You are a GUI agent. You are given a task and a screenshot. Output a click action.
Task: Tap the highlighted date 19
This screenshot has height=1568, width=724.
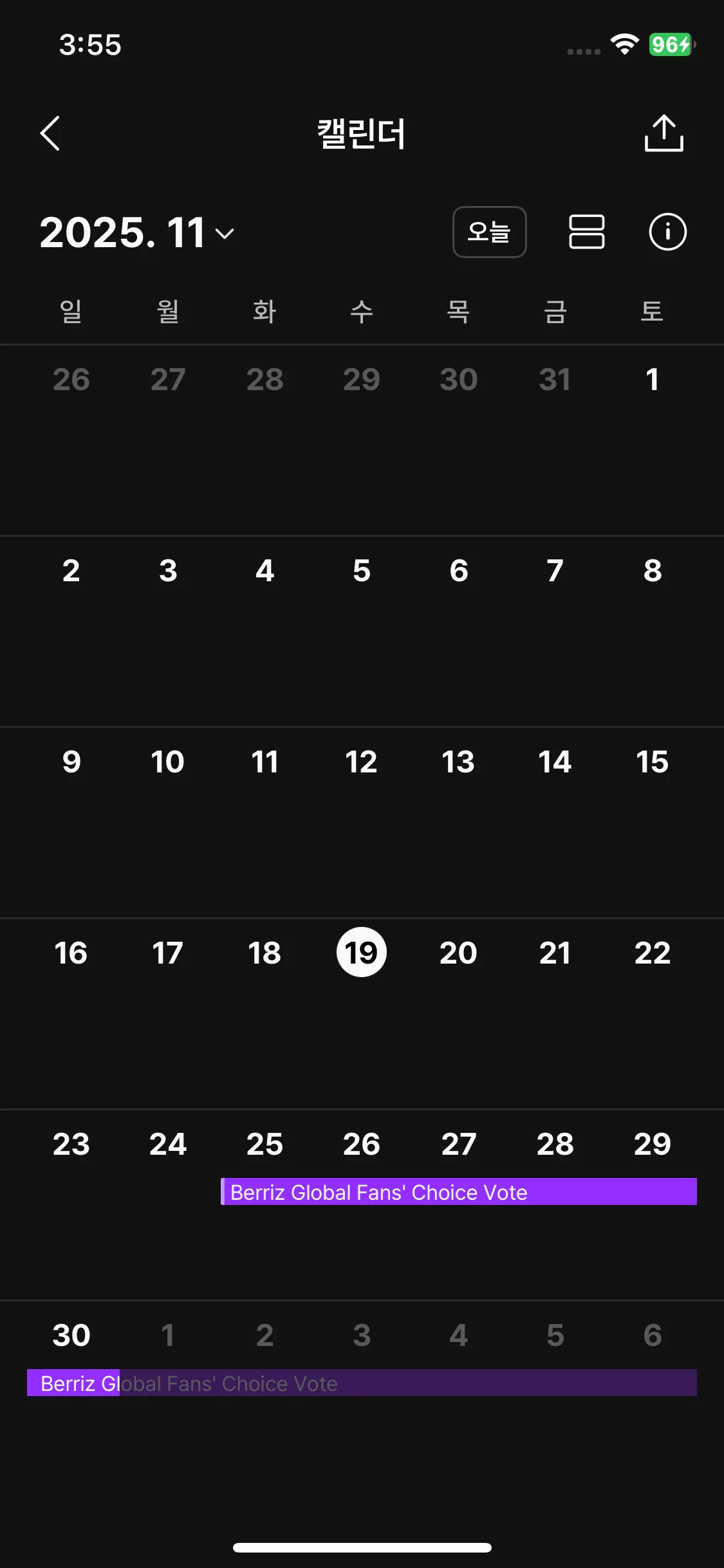pyautogui.click(x=362, y=953)
